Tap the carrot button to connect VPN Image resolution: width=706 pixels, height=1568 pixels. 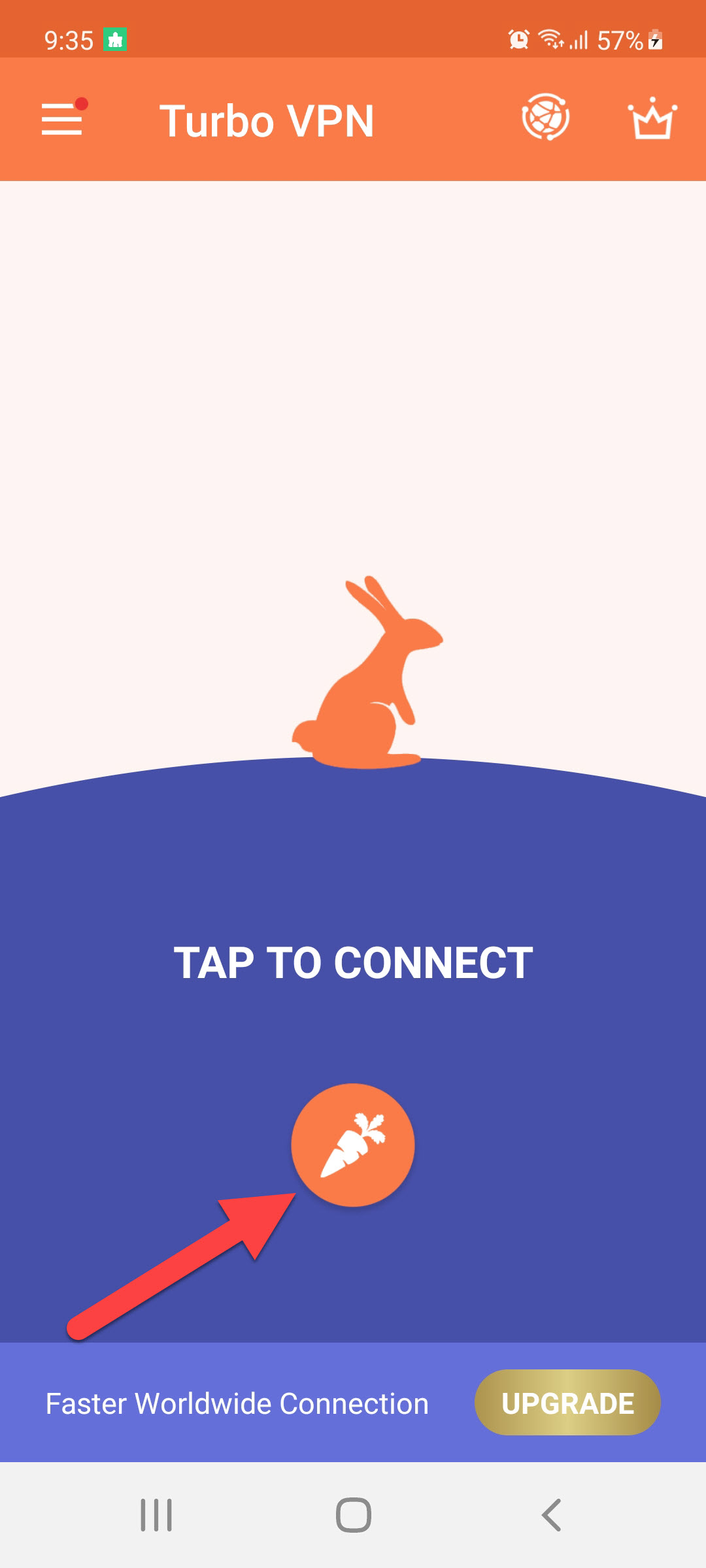click(353, 1145)
